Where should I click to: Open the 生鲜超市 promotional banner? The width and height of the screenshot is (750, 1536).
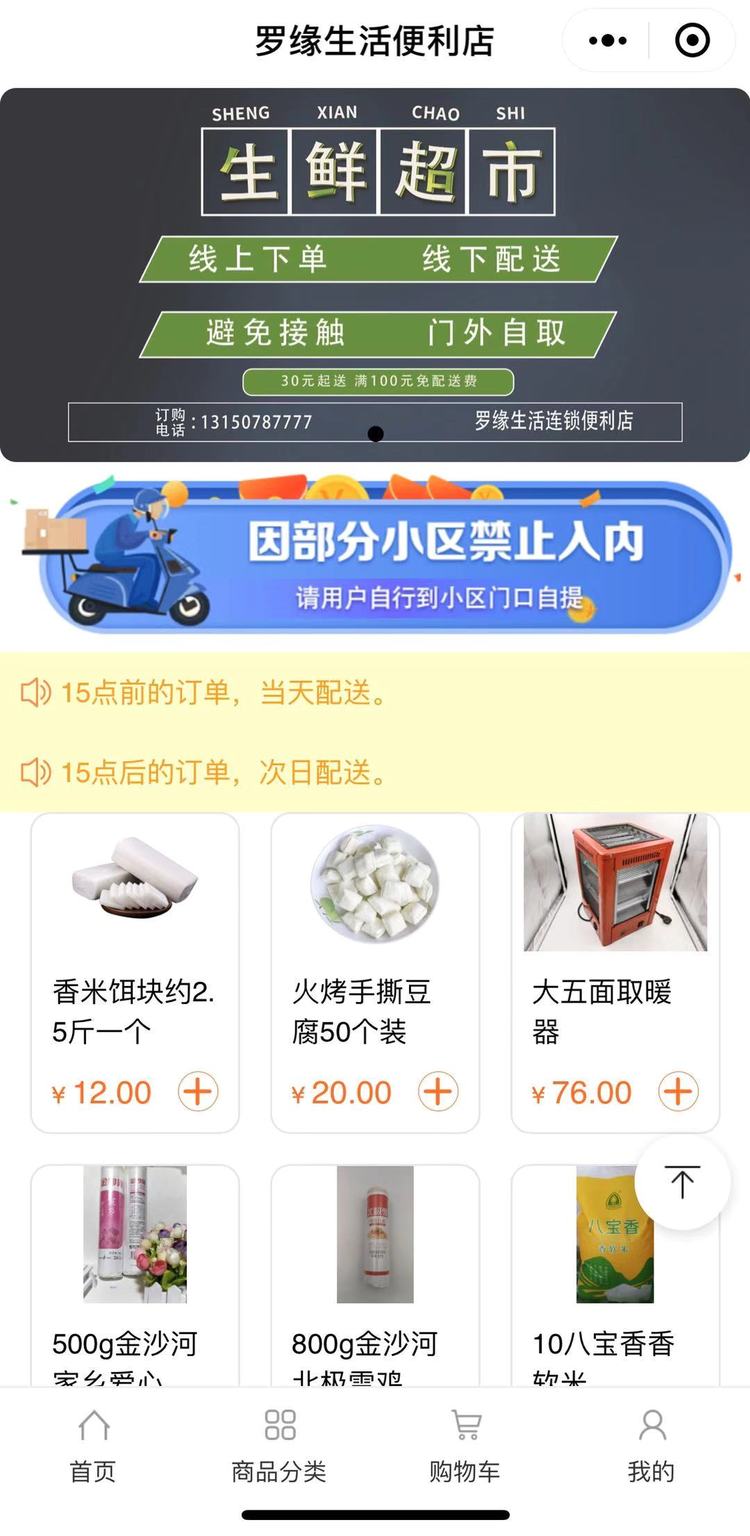coord(375,275)
